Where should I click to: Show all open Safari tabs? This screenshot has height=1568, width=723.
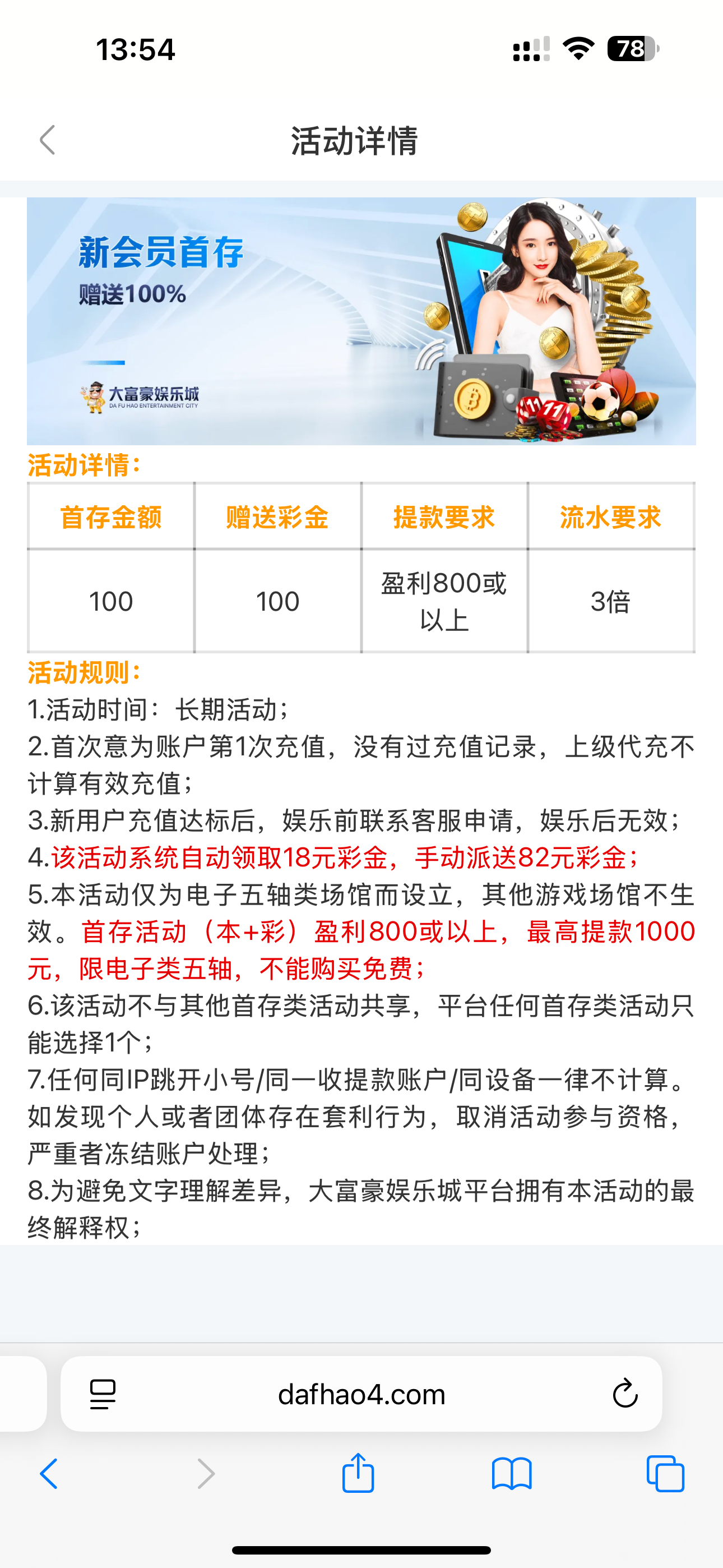click(x=665, y=1474)
